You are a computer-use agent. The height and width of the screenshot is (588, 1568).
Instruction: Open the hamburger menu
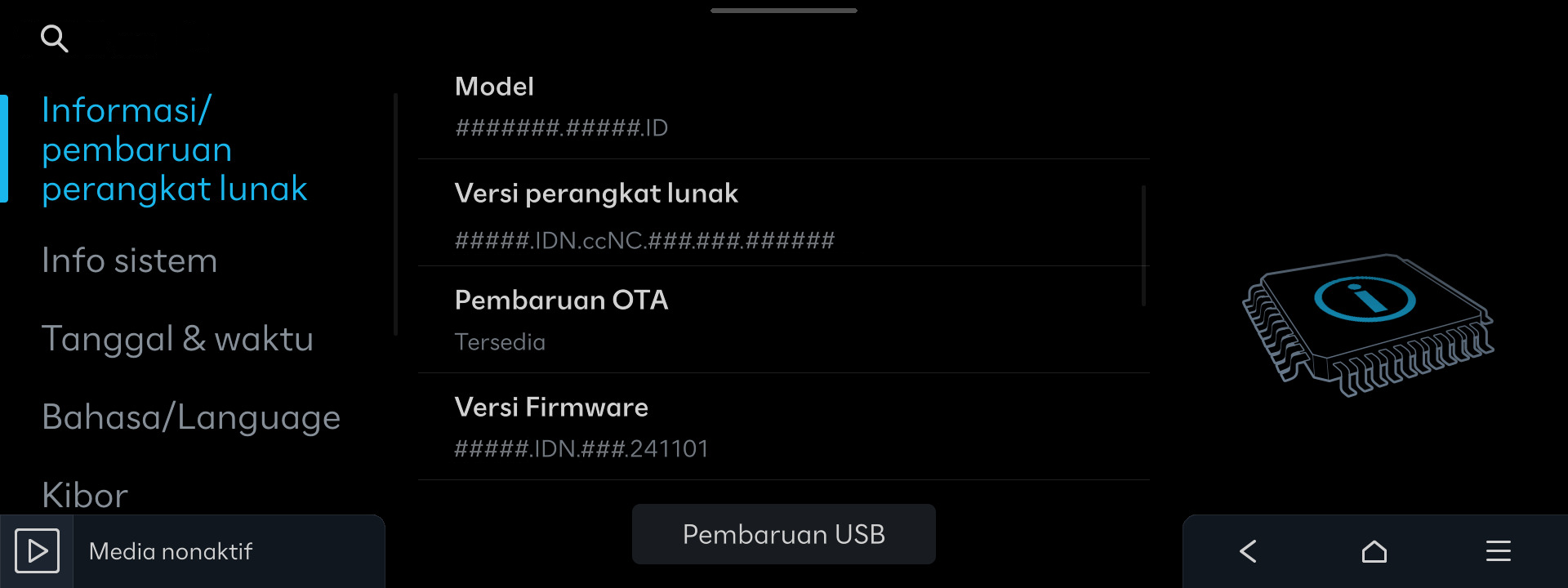[x=1498, y=551]
